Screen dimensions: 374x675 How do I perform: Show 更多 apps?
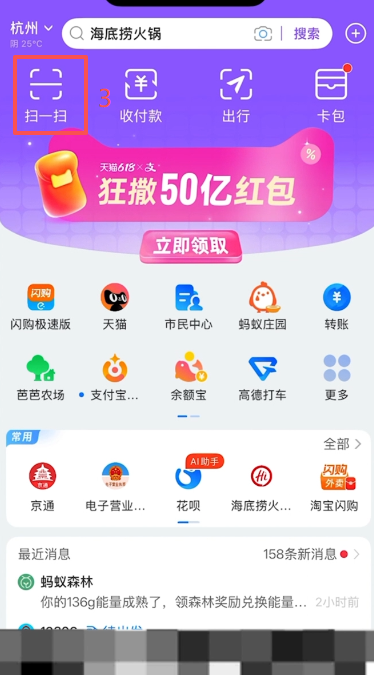click(x=337, y=377)
